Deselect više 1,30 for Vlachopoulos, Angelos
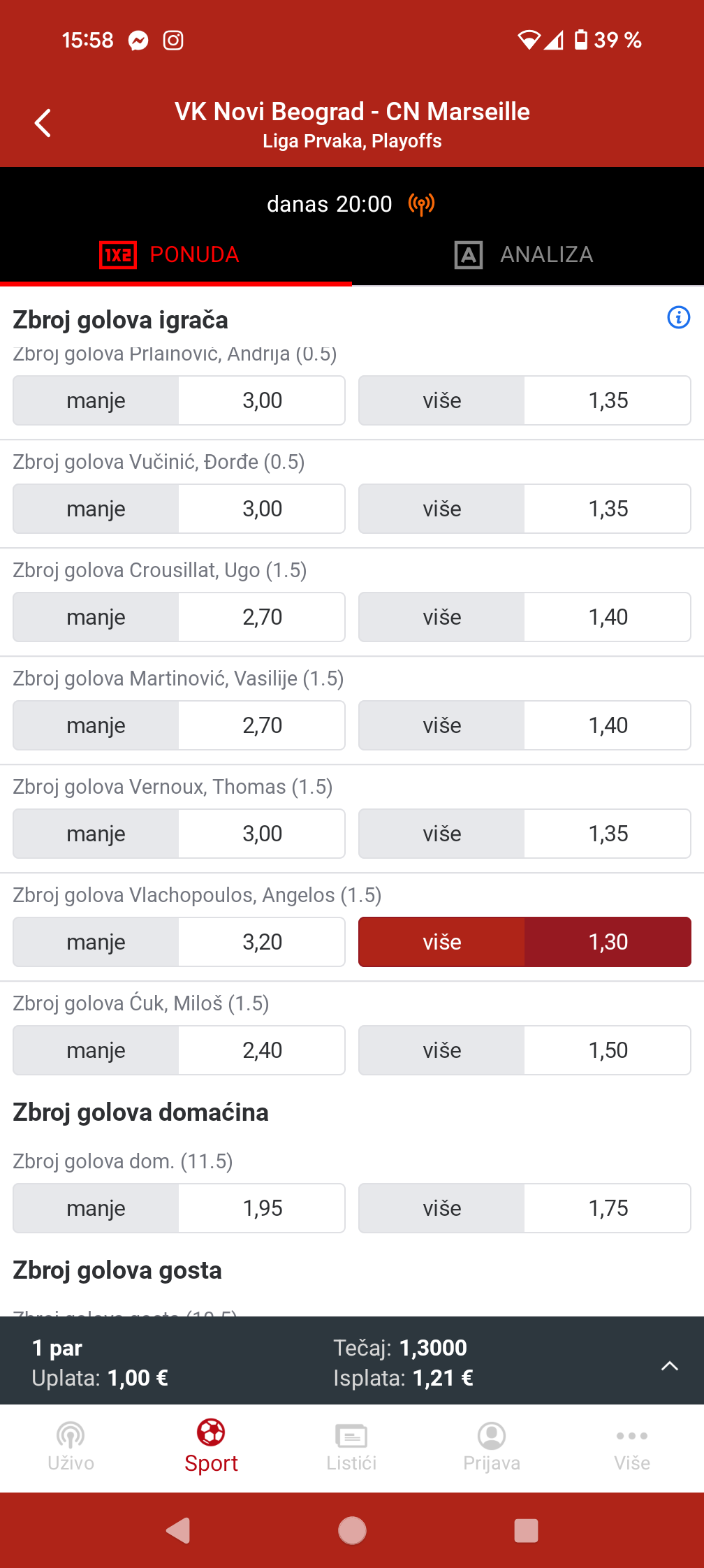 (525, 942)
